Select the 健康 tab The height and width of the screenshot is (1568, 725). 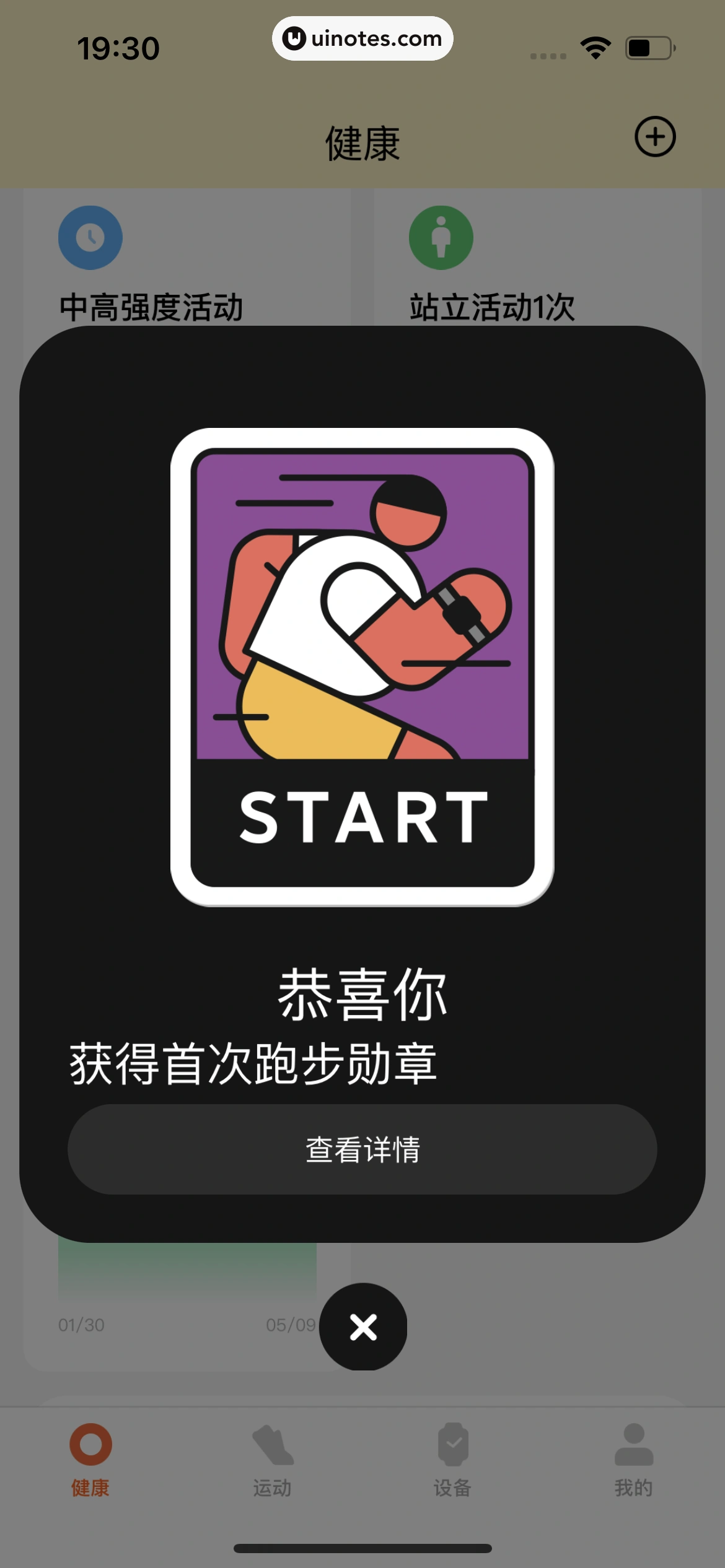point(90,1460)
